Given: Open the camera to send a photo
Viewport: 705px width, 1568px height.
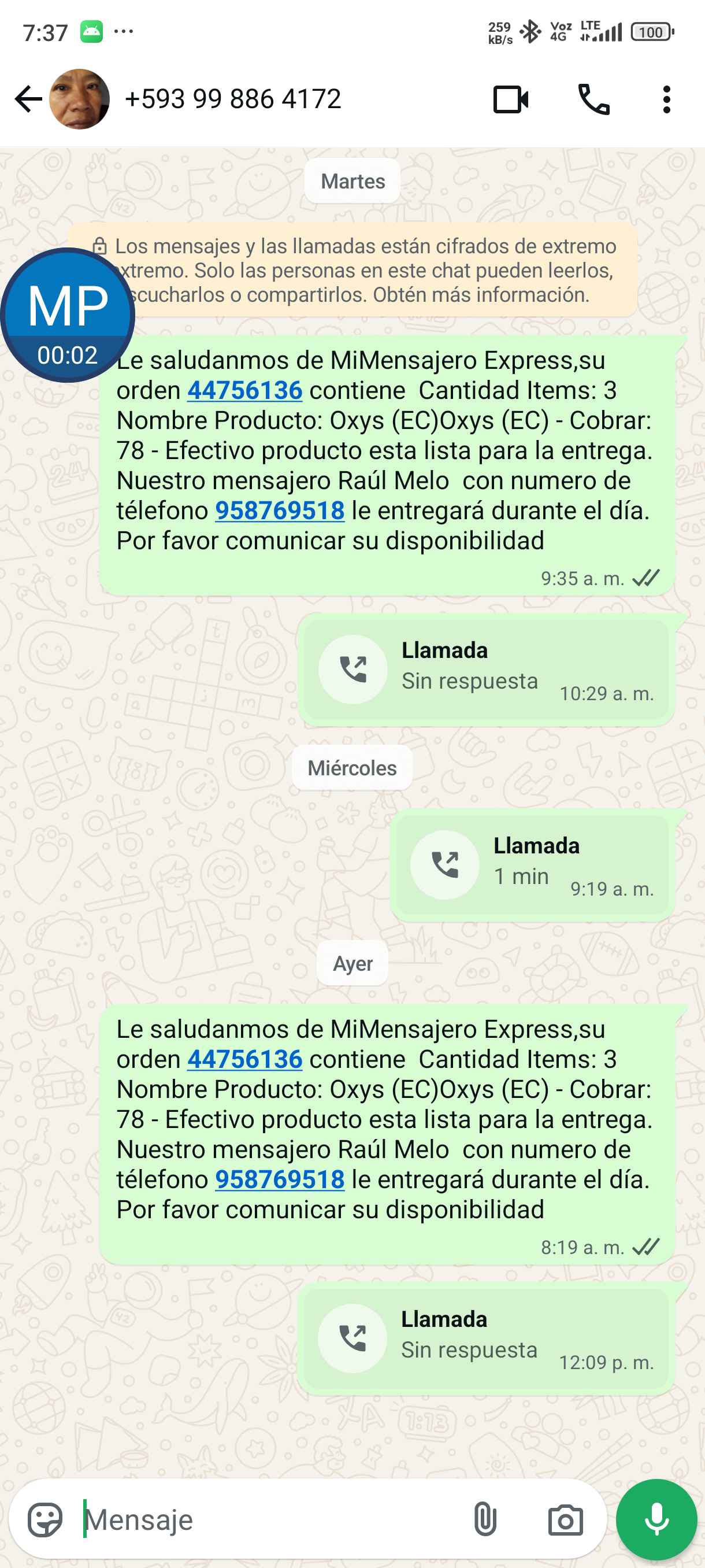Looking at the screenshot, I should [565, 1520].
